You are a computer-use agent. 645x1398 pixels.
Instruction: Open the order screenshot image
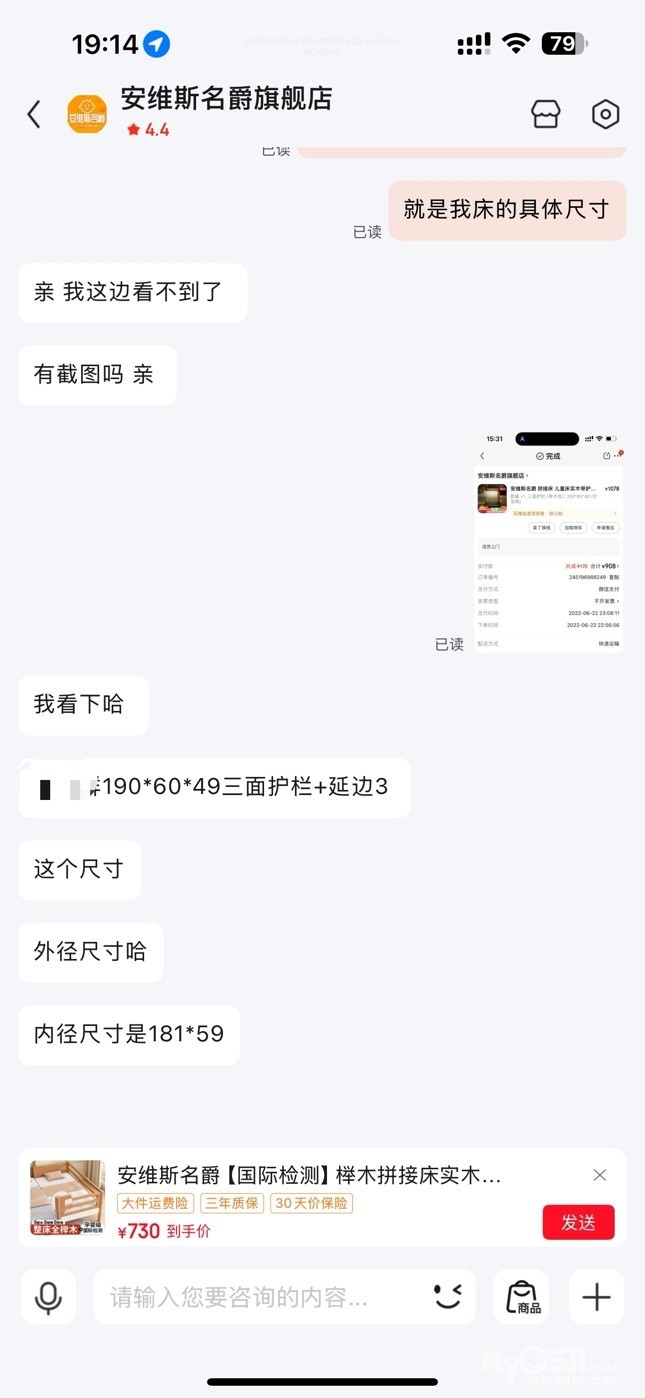(x=548, y=542)
